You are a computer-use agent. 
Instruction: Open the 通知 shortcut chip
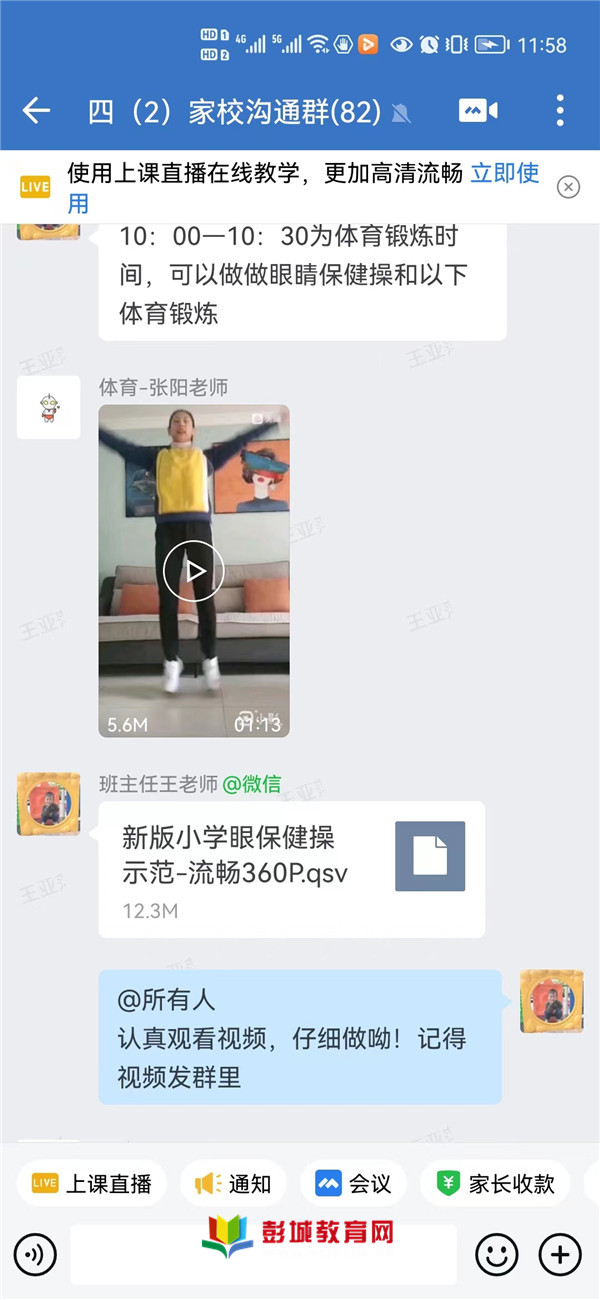(x=233, y=1184)
